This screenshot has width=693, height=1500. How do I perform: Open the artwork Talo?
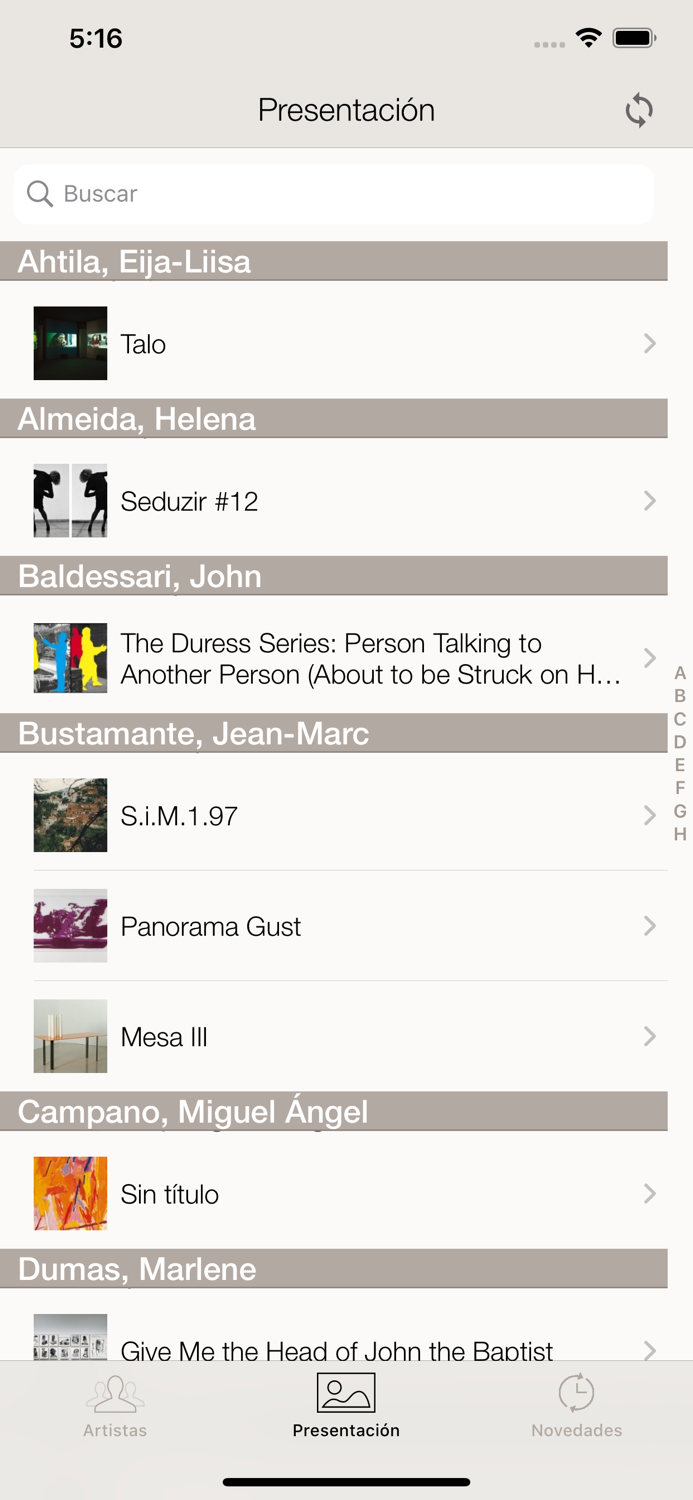334,343
